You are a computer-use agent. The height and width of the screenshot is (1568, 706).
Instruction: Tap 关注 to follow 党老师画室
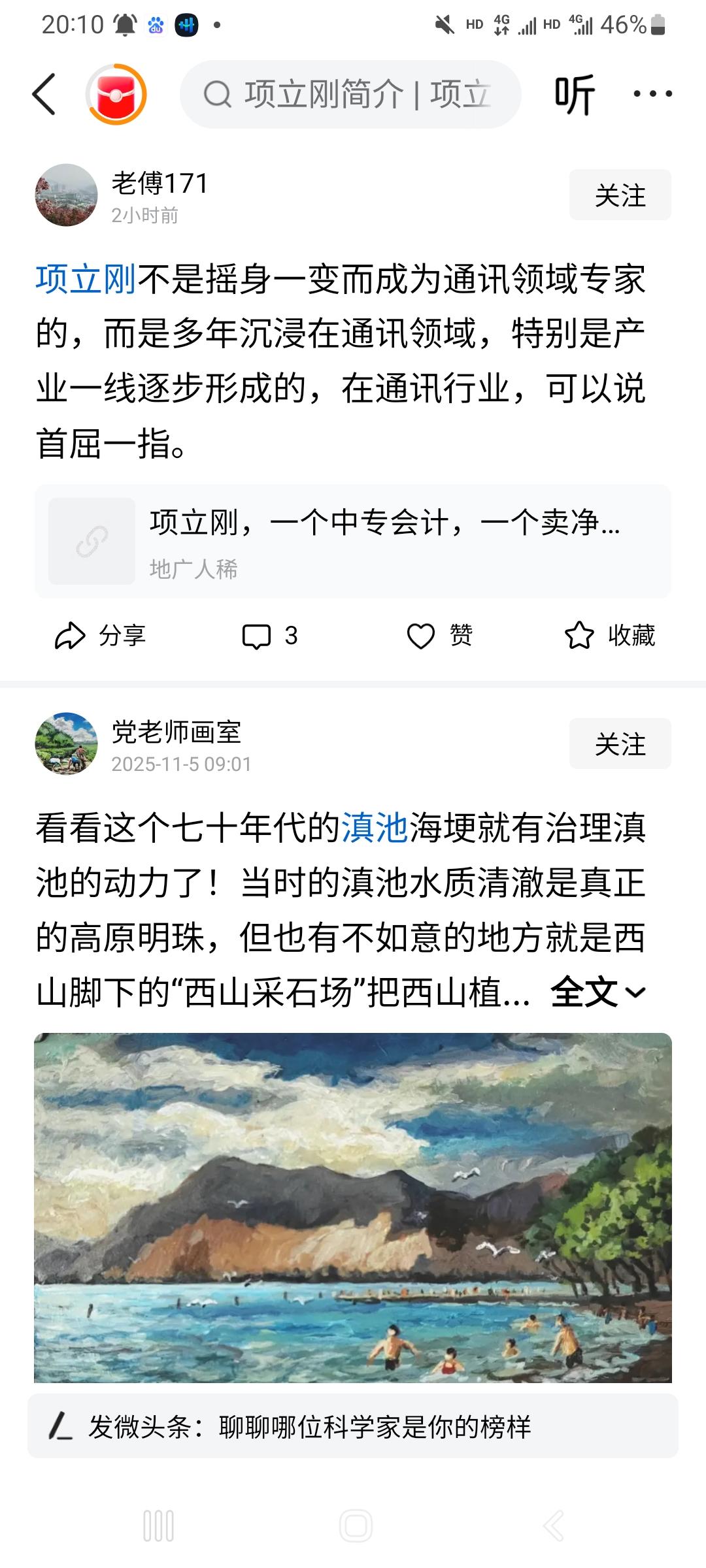click(x=619, y=743)
